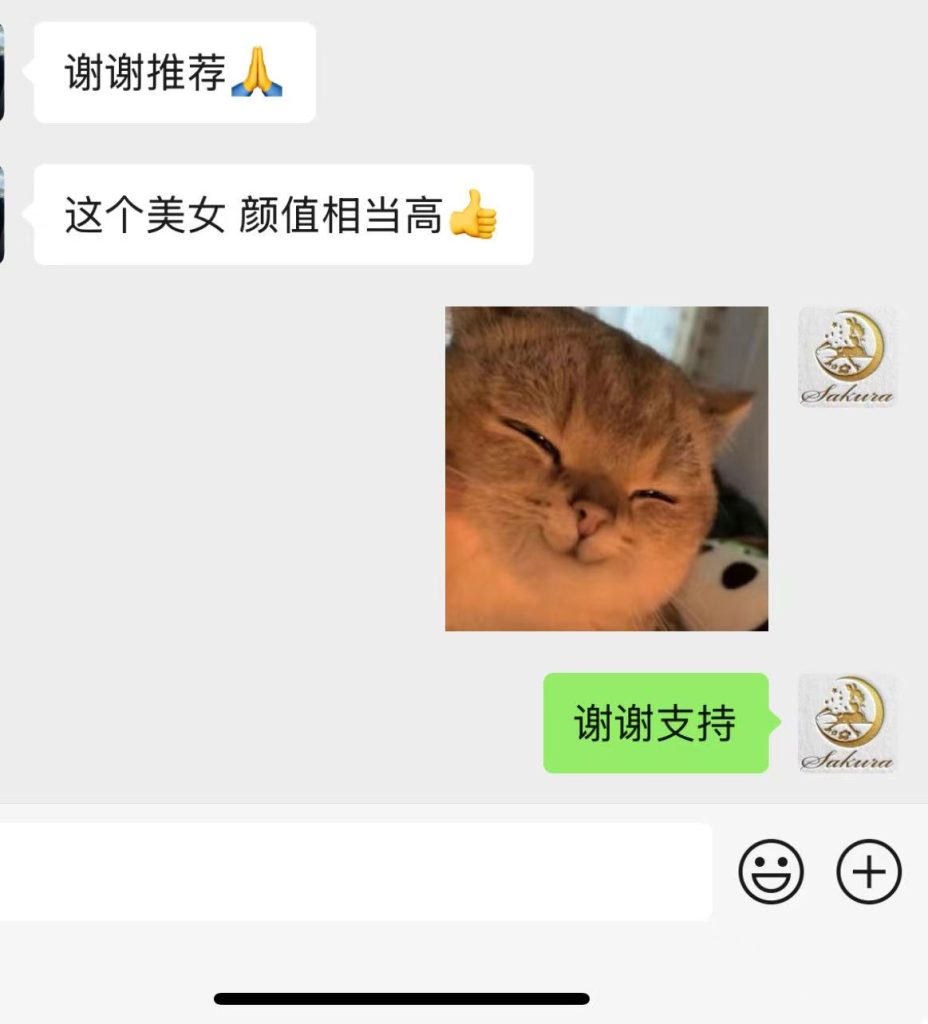Open the plus attachments menu
Image resolution: width=928 pixels, height=1024 pixels.
[868, 871]
